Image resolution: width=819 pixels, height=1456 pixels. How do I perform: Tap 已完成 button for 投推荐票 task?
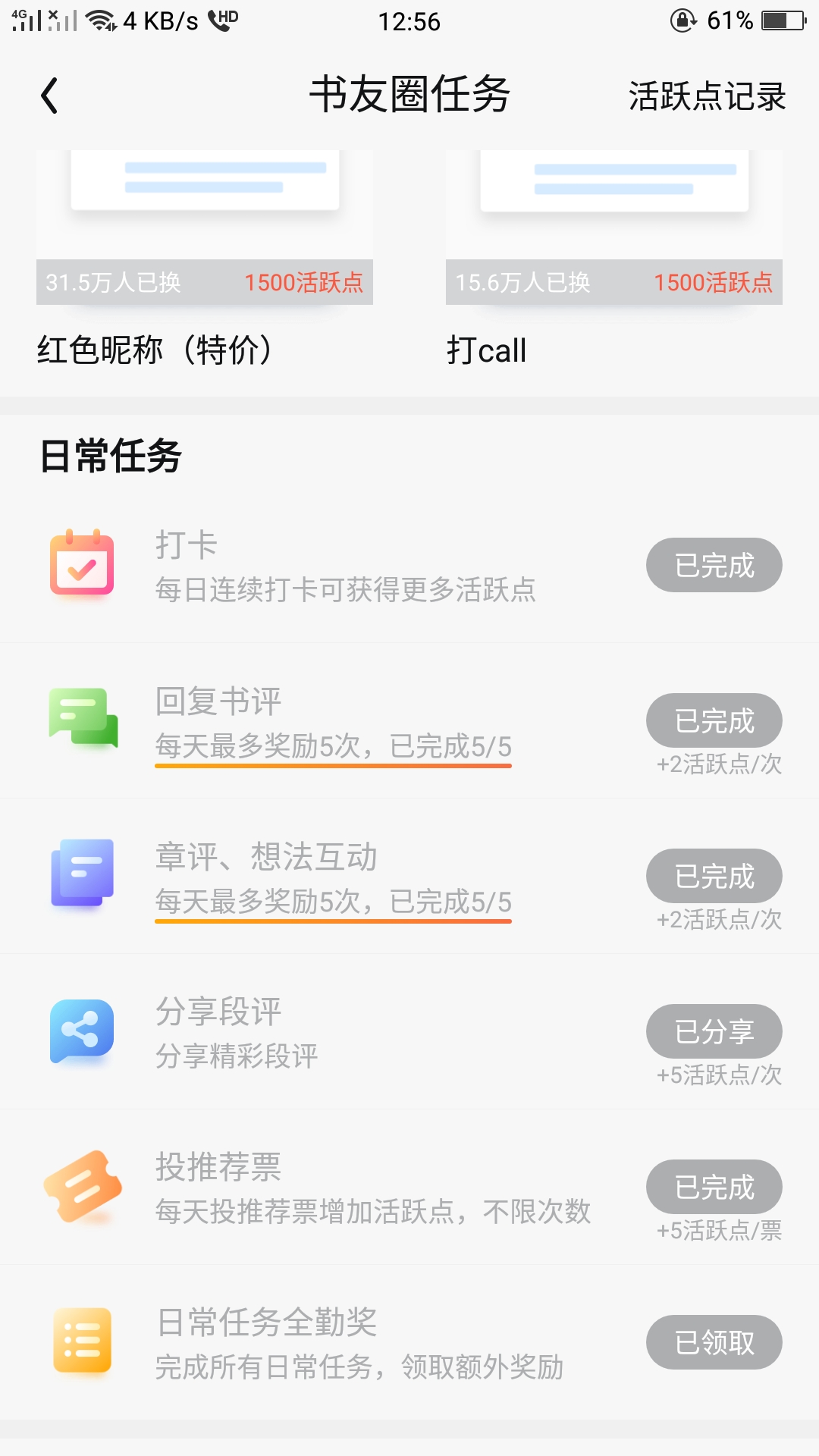714,1187
